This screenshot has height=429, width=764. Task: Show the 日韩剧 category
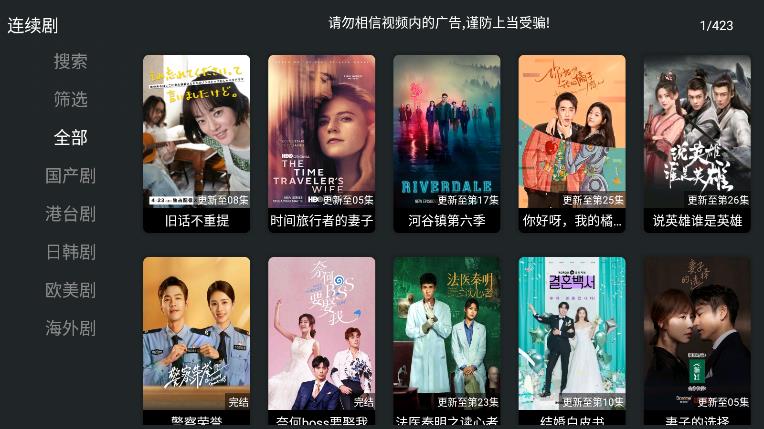coord(70,252)
